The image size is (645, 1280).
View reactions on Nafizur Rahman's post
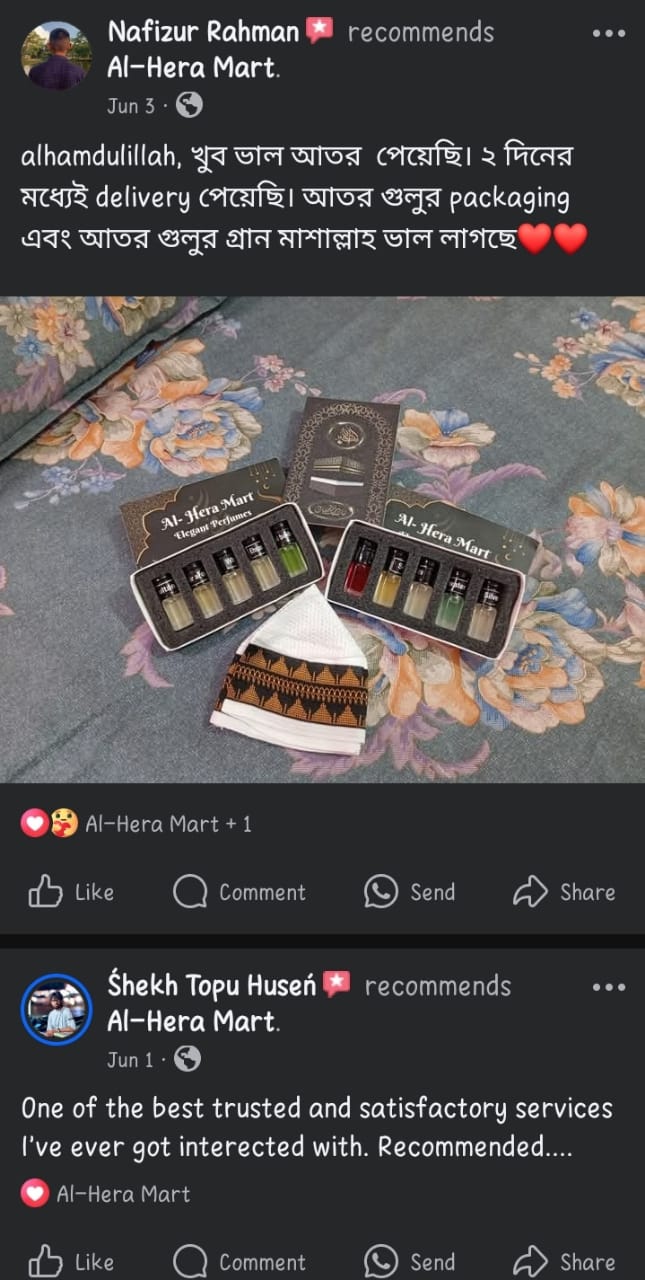137,824
